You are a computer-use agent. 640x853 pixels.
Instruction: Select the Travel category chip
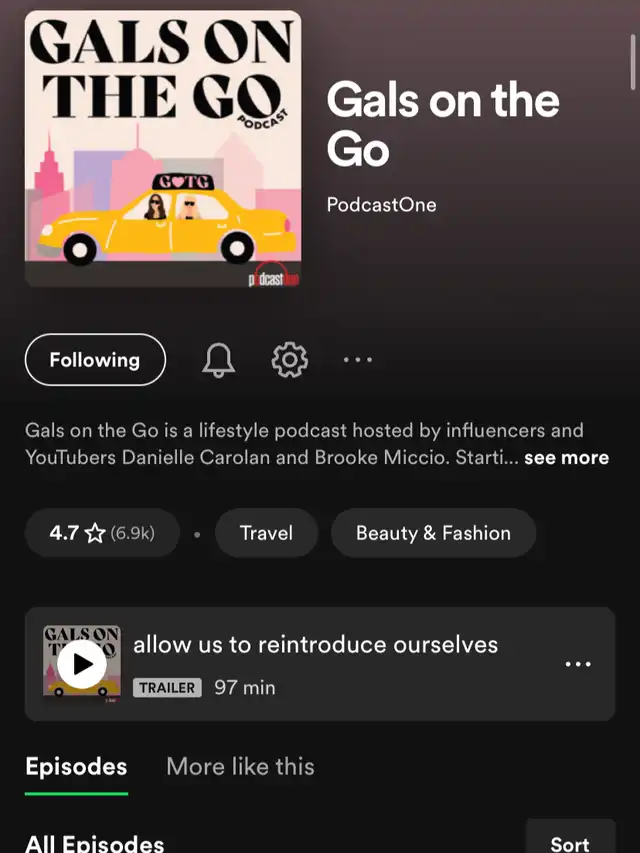coord(266,533)
